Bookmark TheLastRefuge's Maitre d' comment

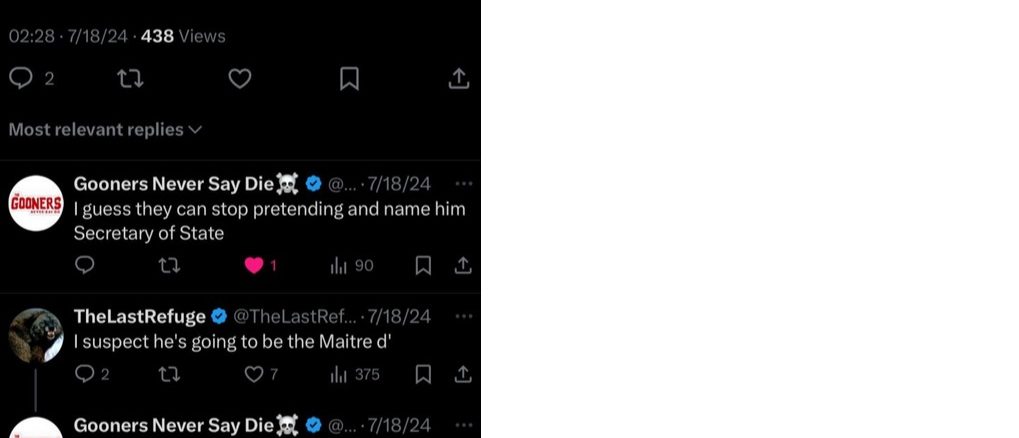(423, 374)
